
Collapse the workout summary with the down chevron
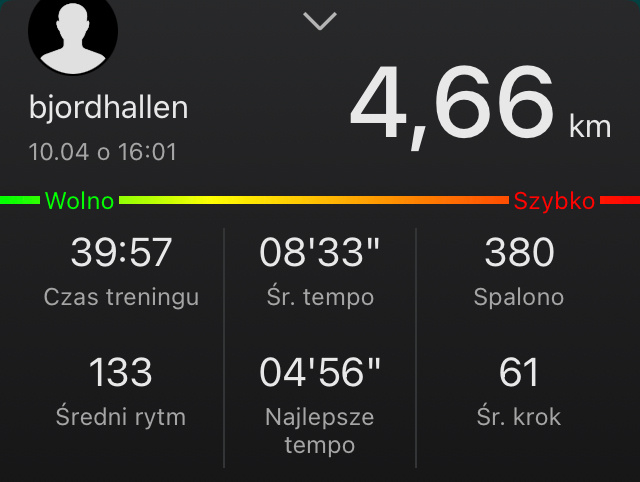click(320, 21)
